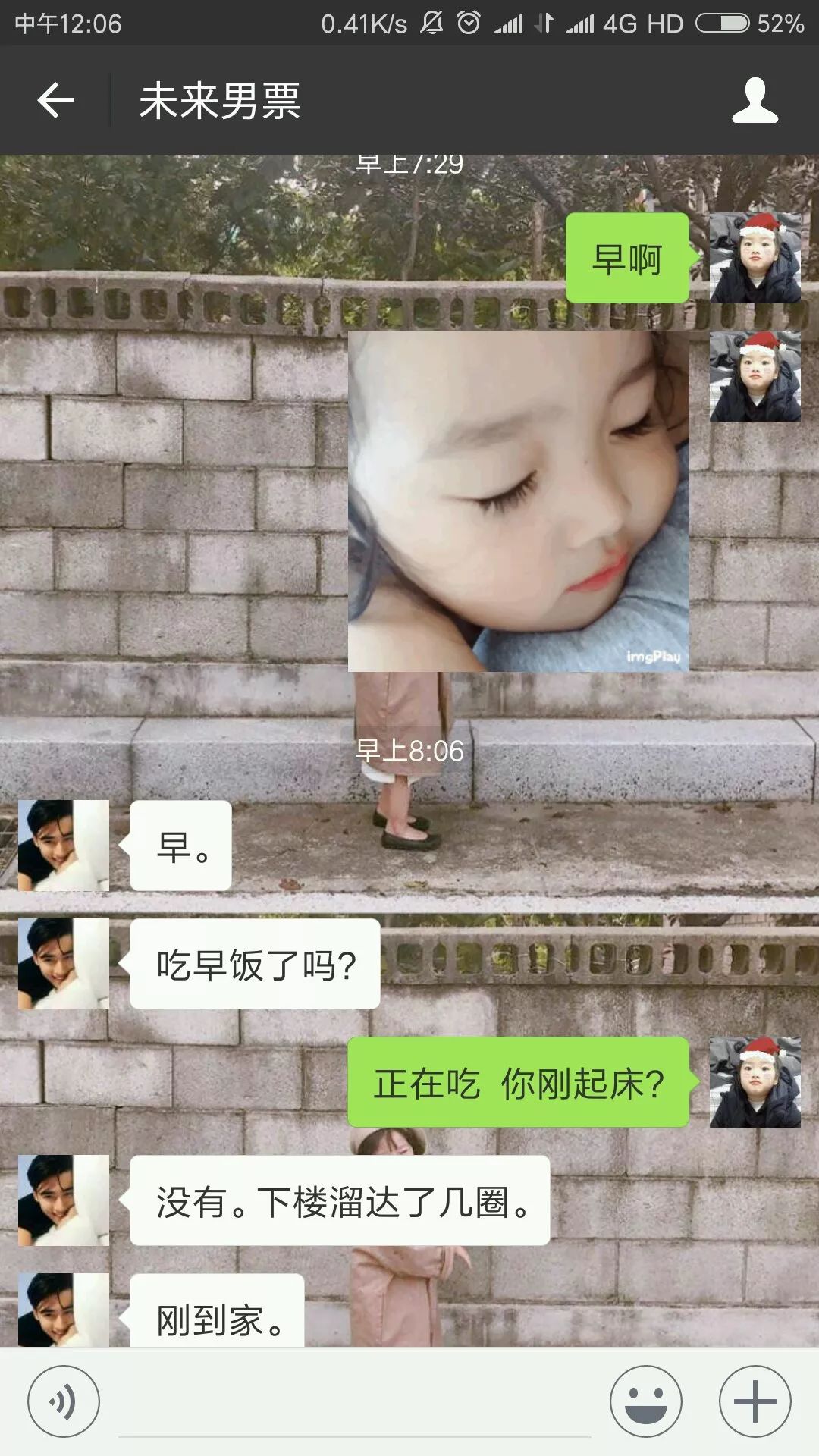819x1456 pixels.
Task: Open the contact's avatar beside 吃早饭了吗?
Action: [x=64, y=964]
